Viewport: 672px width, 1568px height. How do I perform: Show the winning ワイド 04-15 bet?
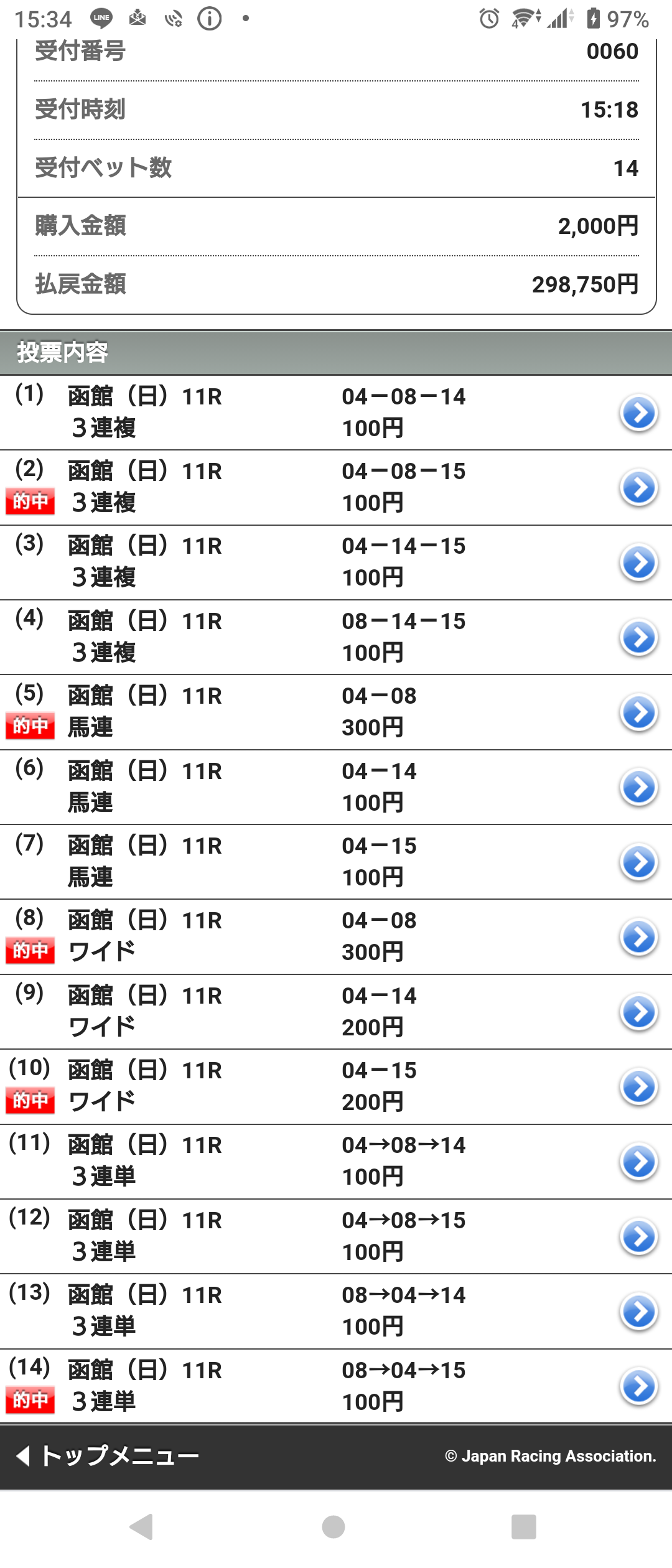638,1087
